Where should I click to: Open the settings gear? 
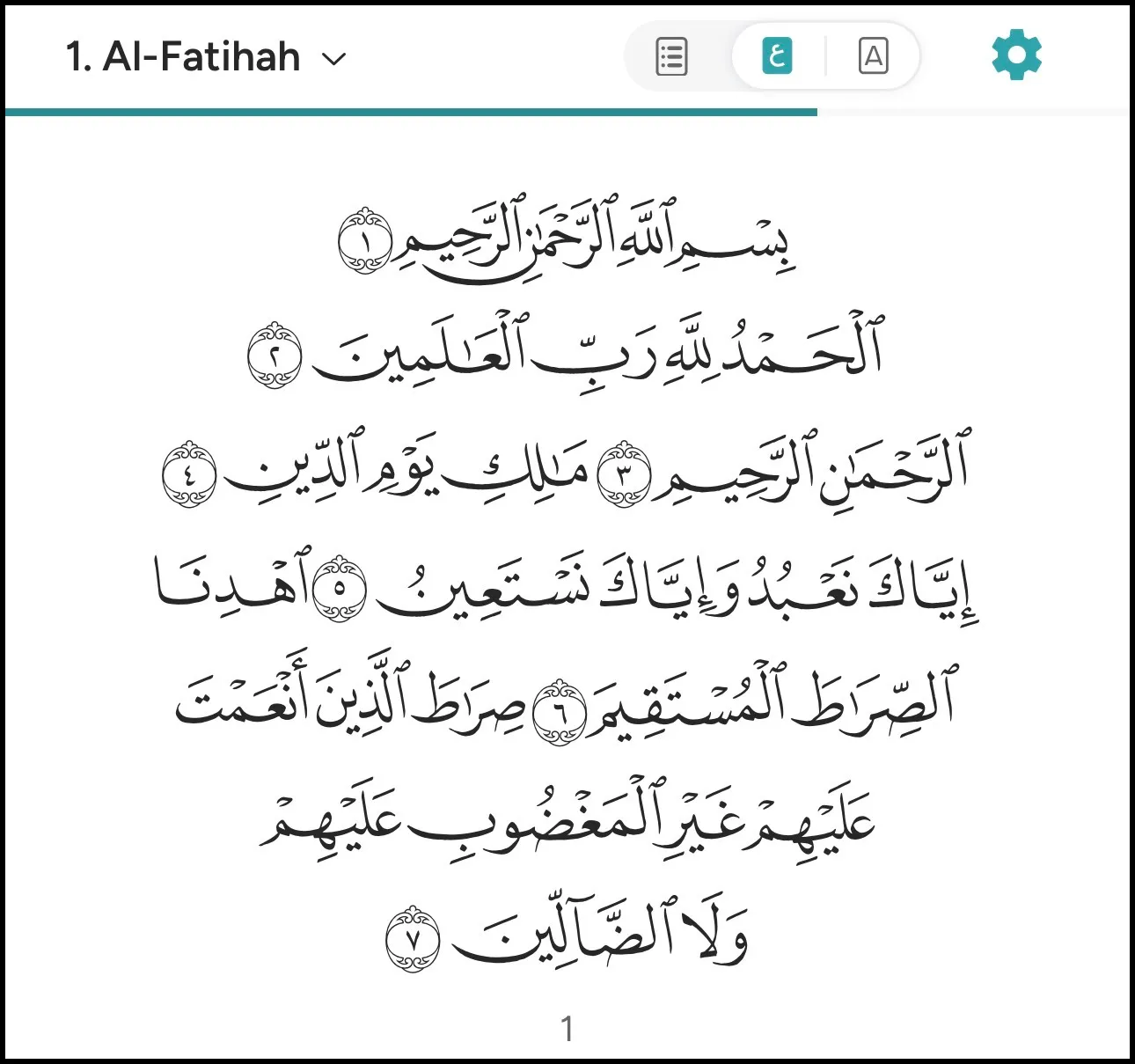(1016, 55)
